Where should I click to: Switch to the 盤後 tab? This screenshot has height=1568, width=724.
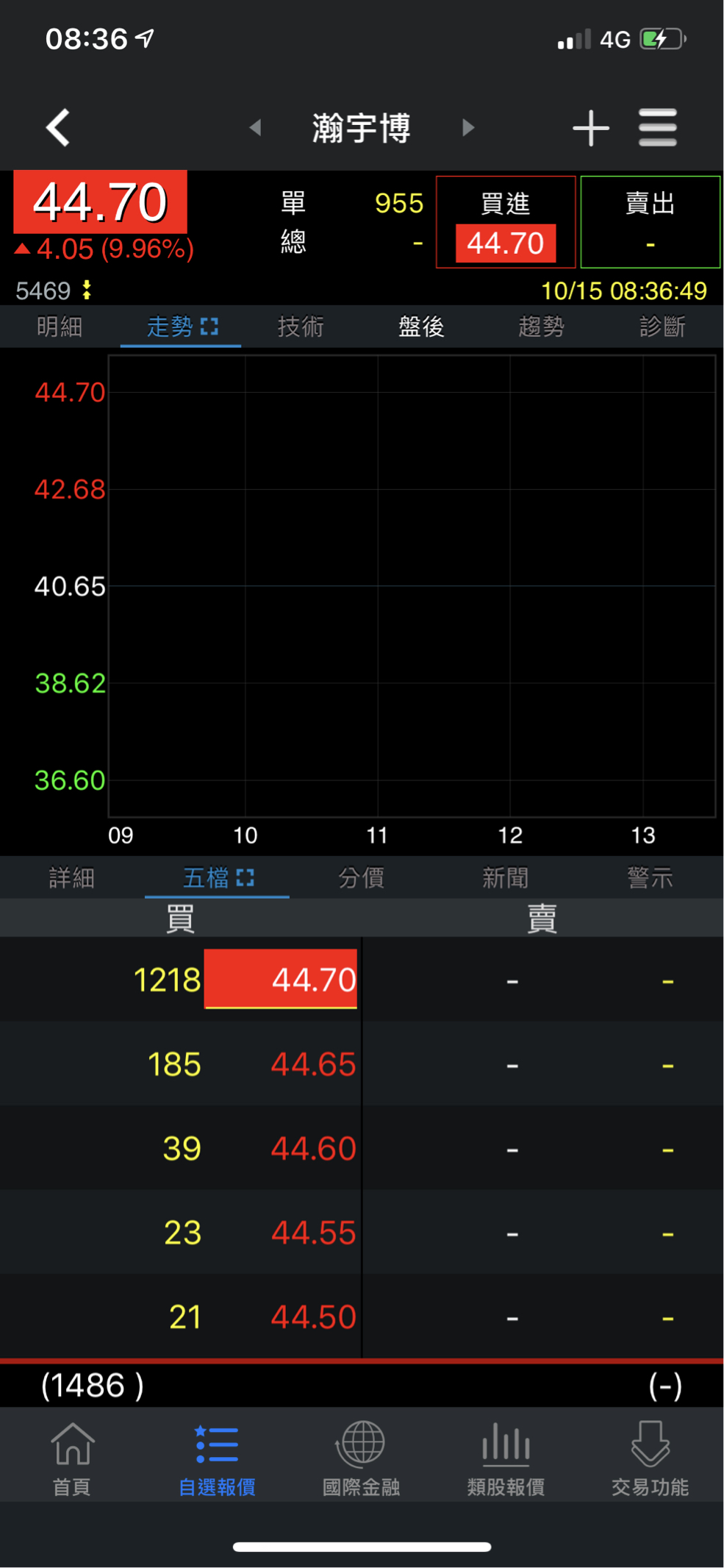[x=421, y=327]
